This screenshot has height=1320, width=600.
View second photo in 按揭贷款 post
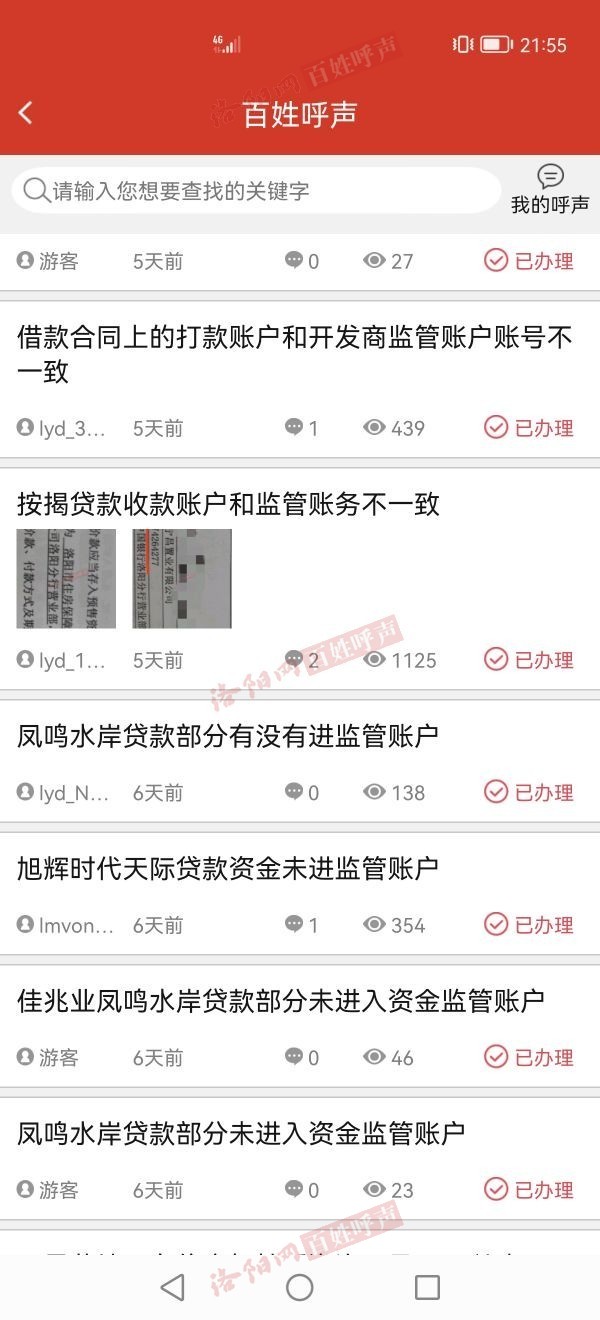pos(182,579)
